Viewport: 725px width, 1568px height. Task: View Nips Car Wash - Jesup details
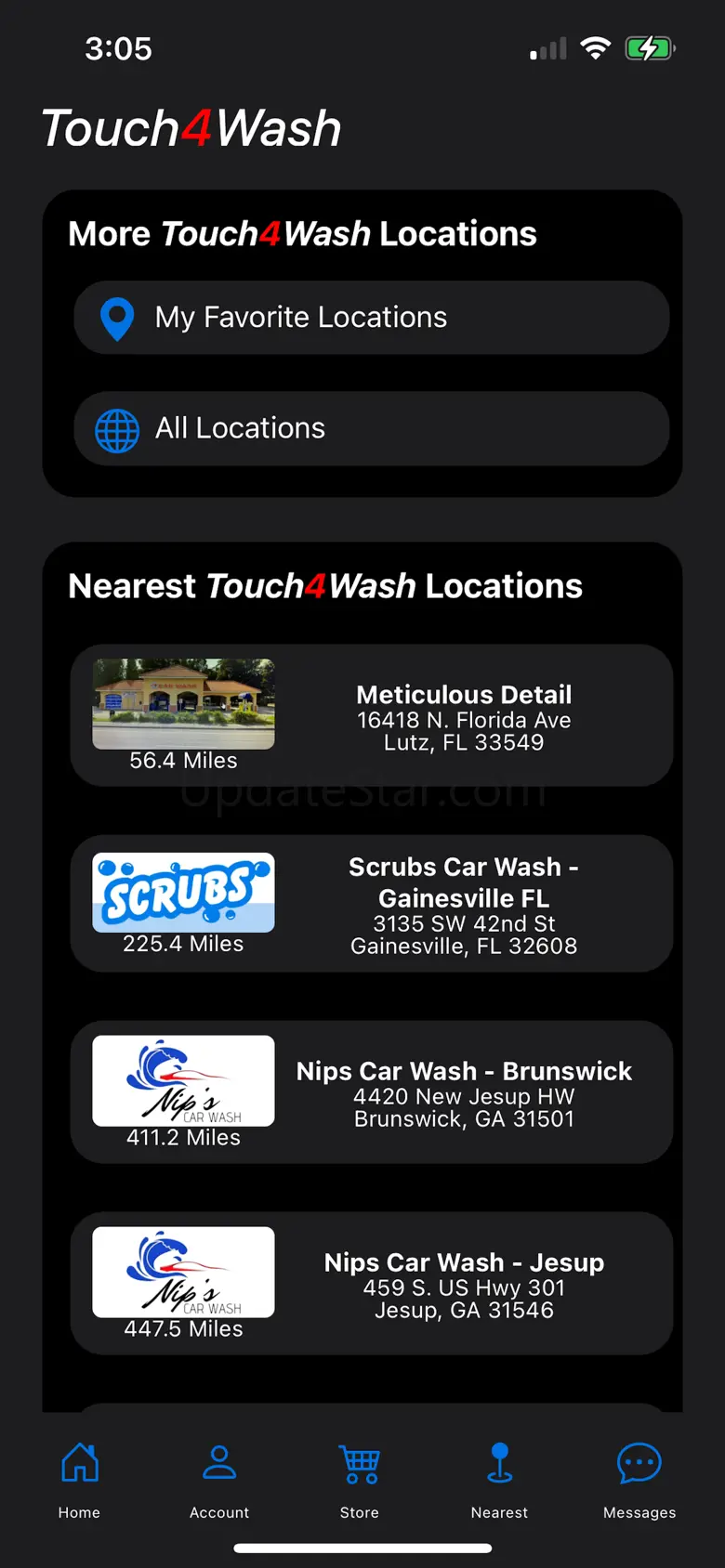click(x=371, y=1284)
